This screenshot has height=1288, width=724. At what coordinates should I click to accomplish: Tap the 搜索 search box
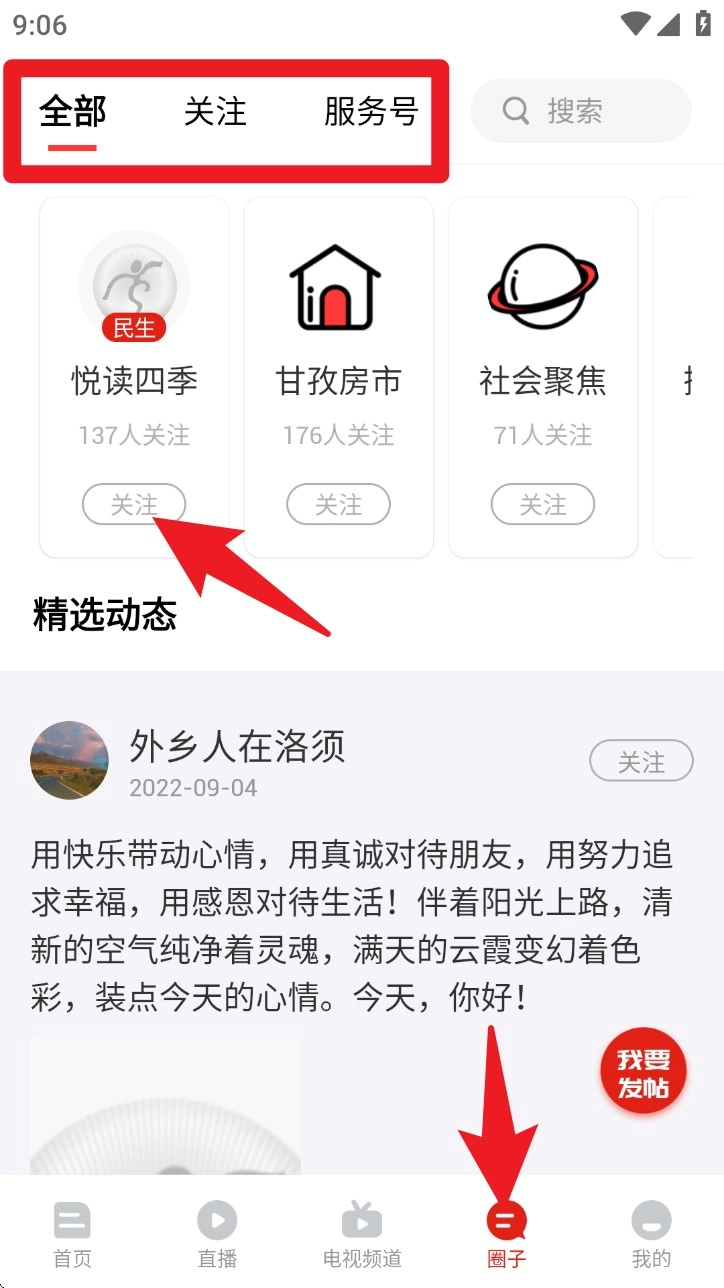coord(581,111)
